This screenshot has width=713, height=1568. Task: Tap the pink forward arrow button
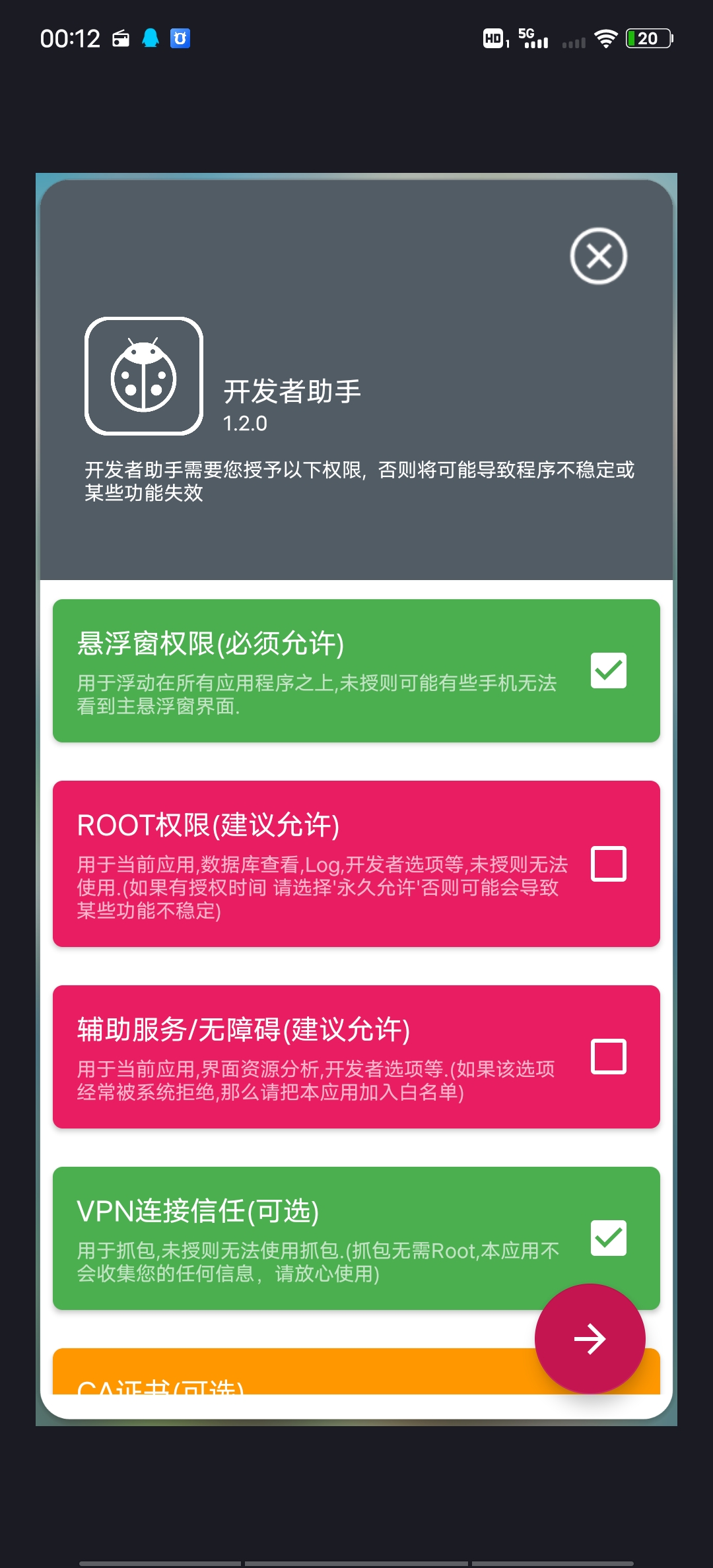pos(590,1340)
